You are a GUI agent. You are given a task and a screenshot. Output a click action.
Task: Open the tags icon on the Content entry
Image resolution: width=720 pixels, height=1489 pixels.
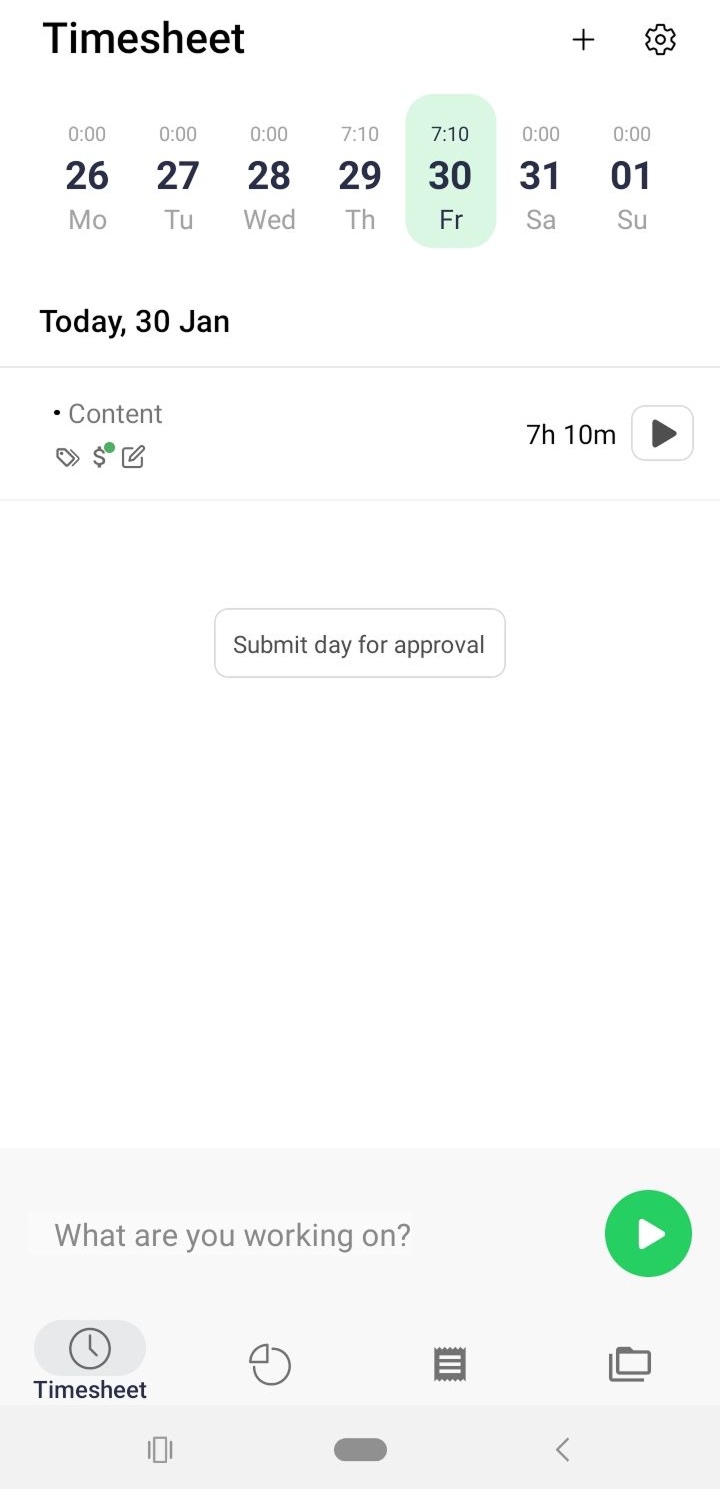coord(66,457)
